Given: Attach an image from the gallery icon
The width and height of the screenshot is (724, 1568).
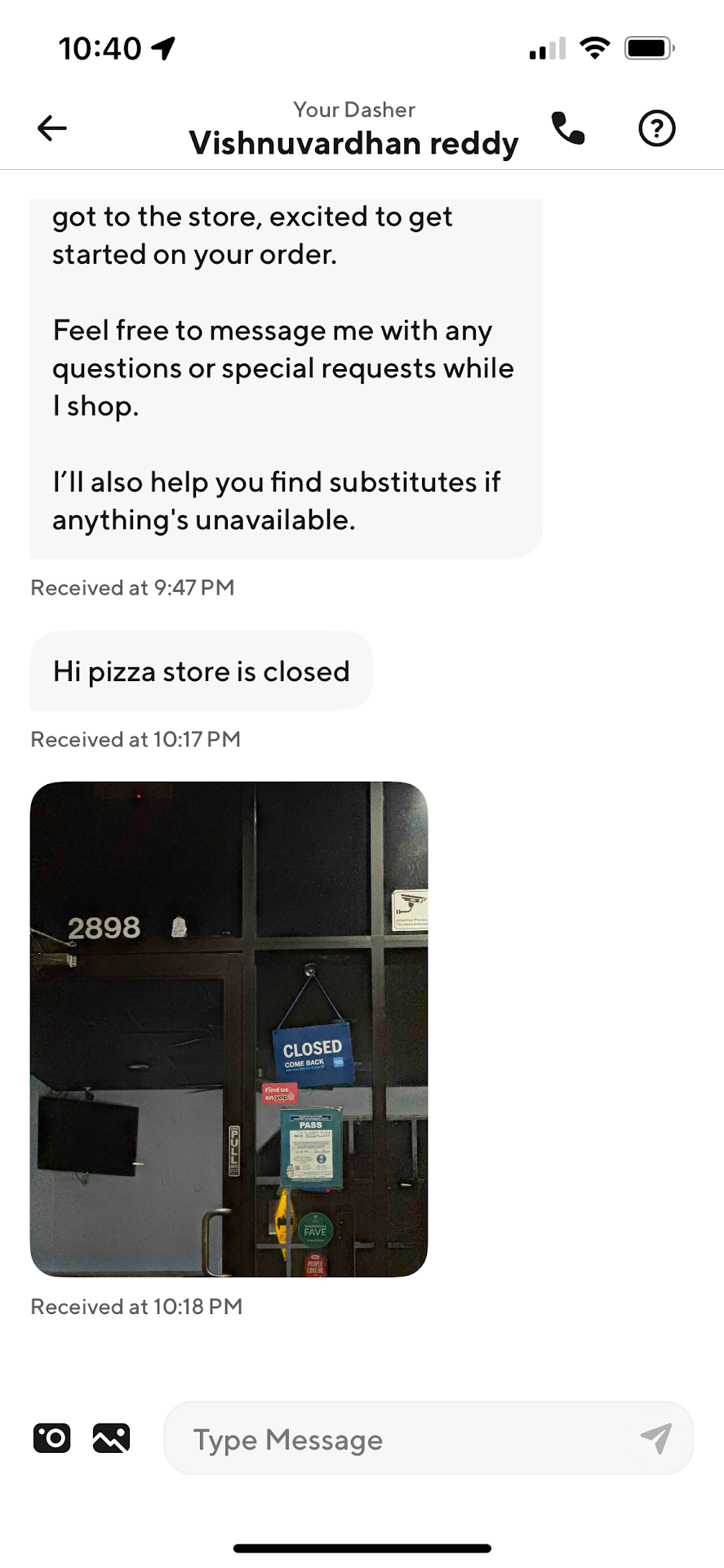Looking at the screenshot, I should click(x=111, y=1438).
